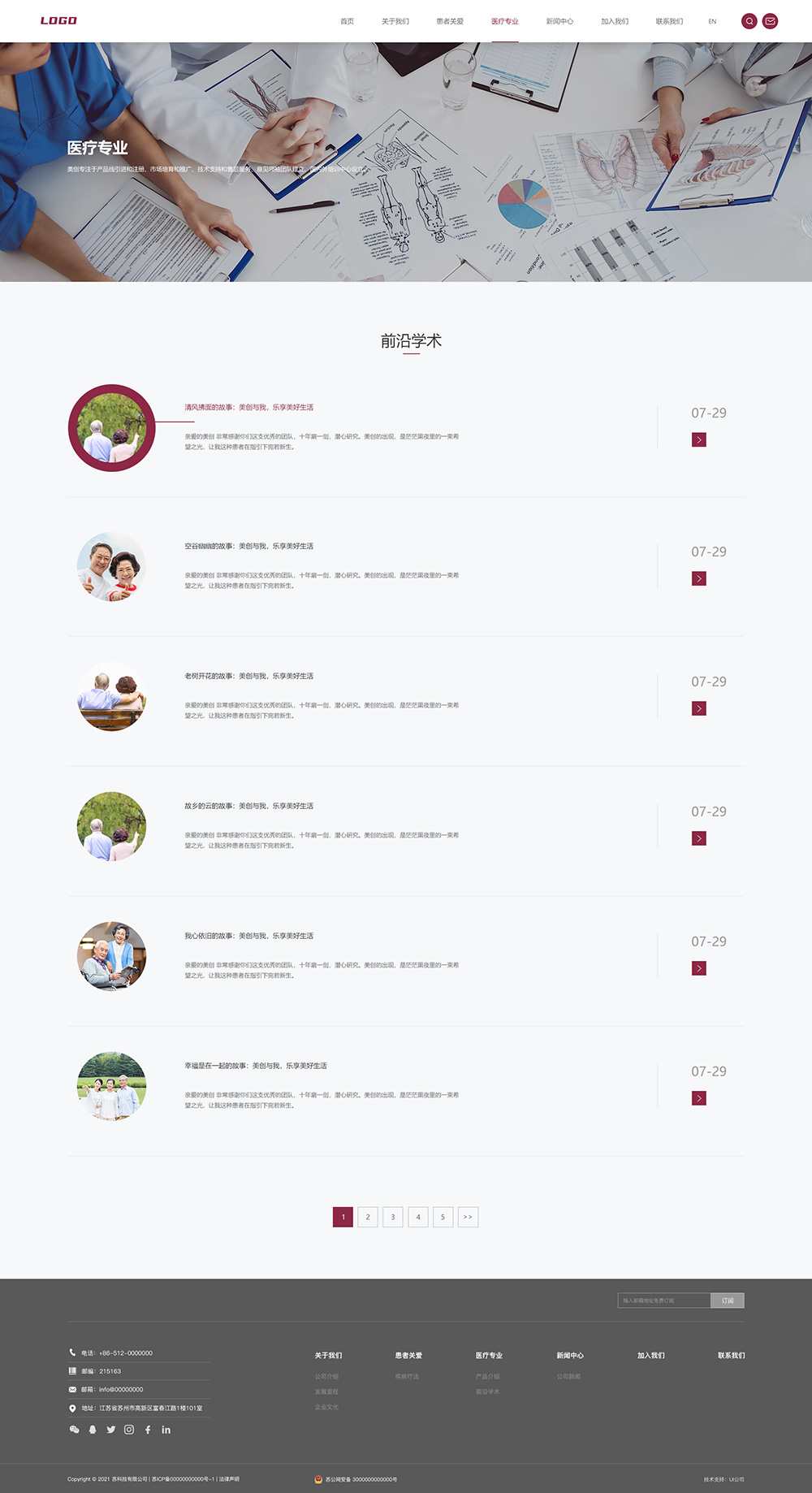This screenshot has width=812, height=1493.
Task: Go to page 2 in pagination
Action: [x=368, y=1217]
